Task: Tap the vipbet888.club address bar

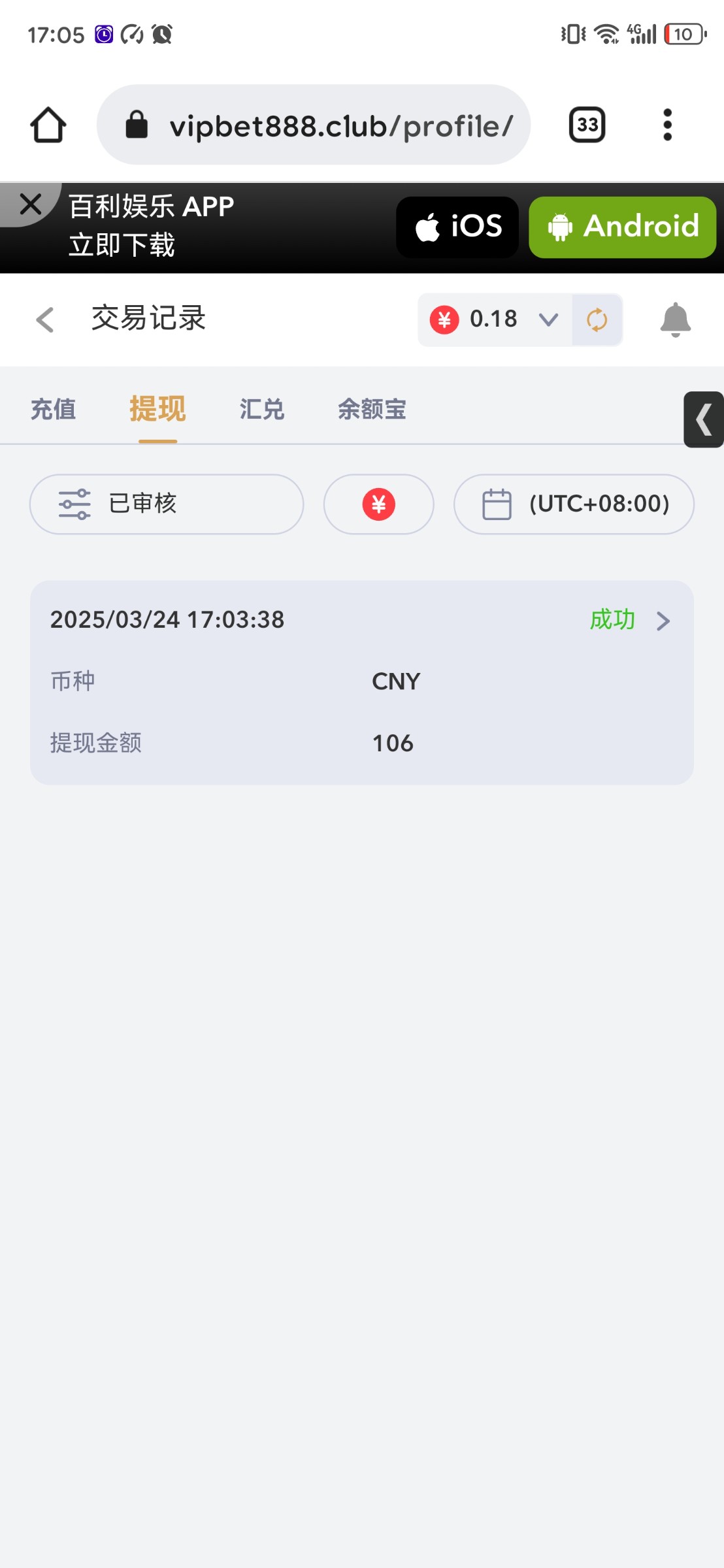Action: [x=314, y=125]
